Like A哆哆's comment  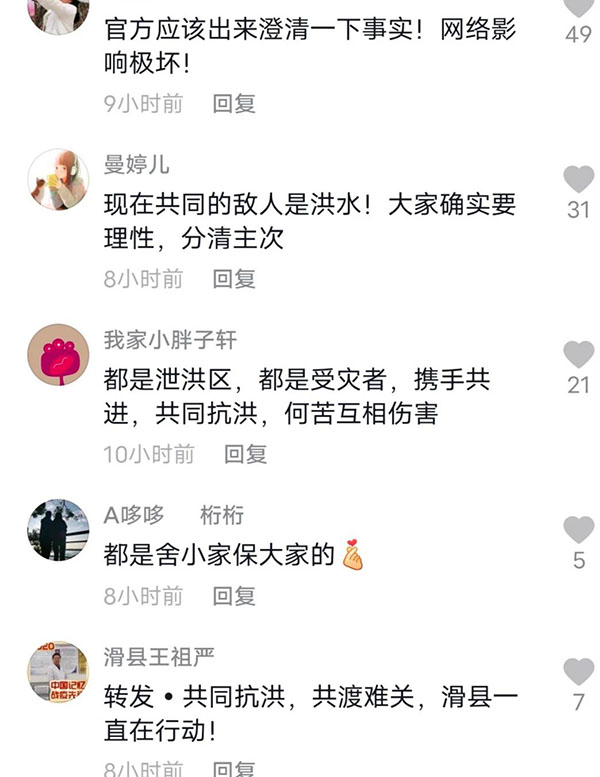[578, 530]
